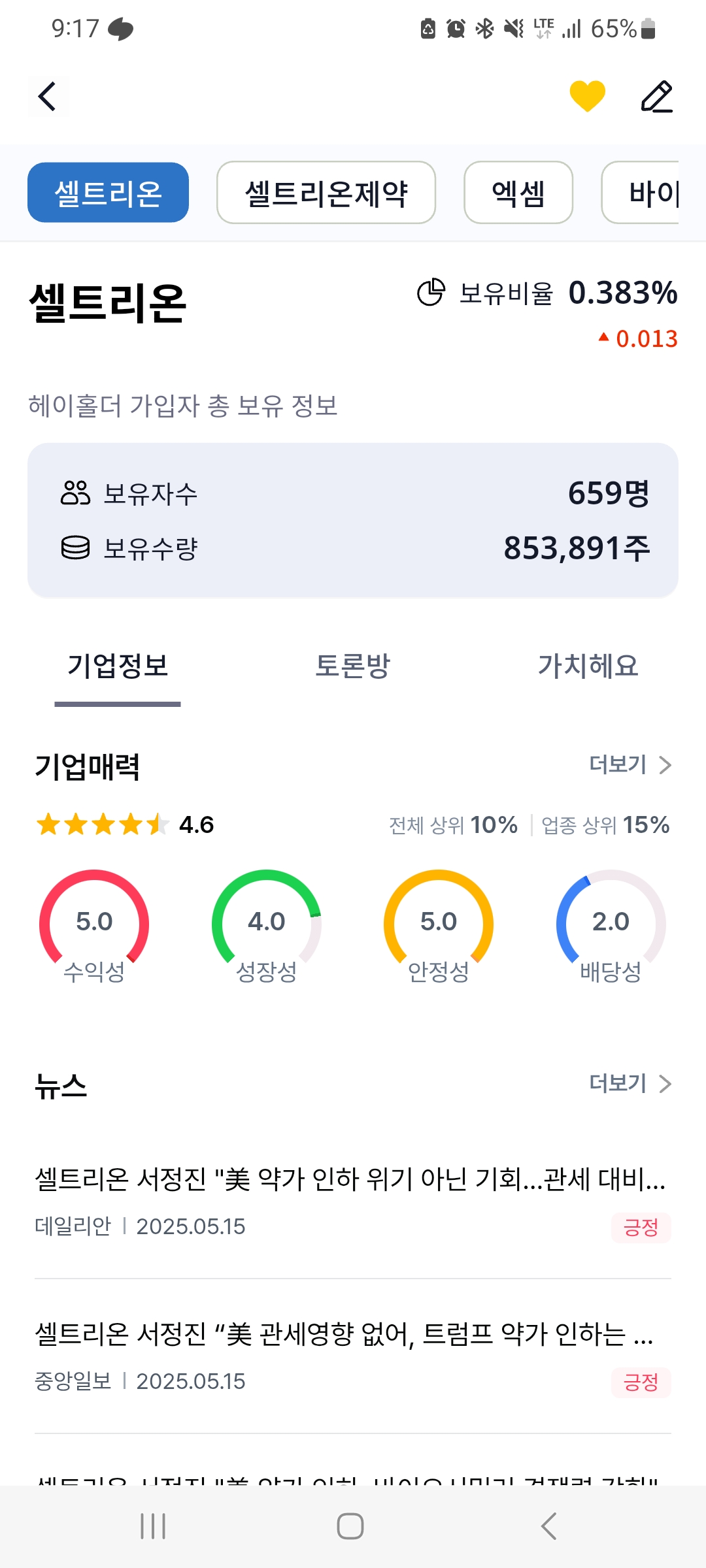Screen dimensions: 706x1568
Task: Toggle the yellow heart favorite icon
Action: click(587, 97)
